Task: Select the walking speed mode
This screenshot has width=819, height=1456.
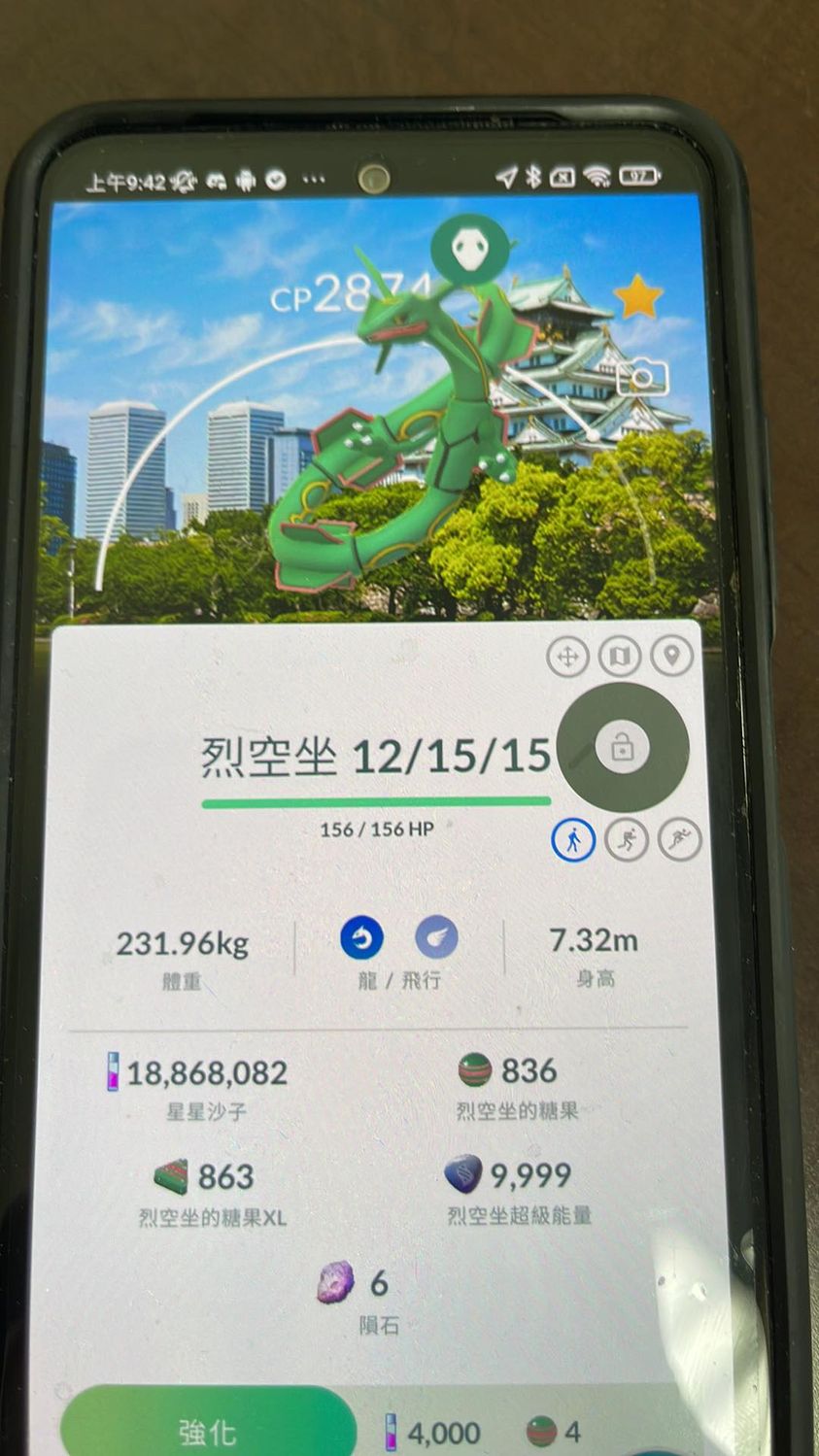Action: tap(573, 840)
